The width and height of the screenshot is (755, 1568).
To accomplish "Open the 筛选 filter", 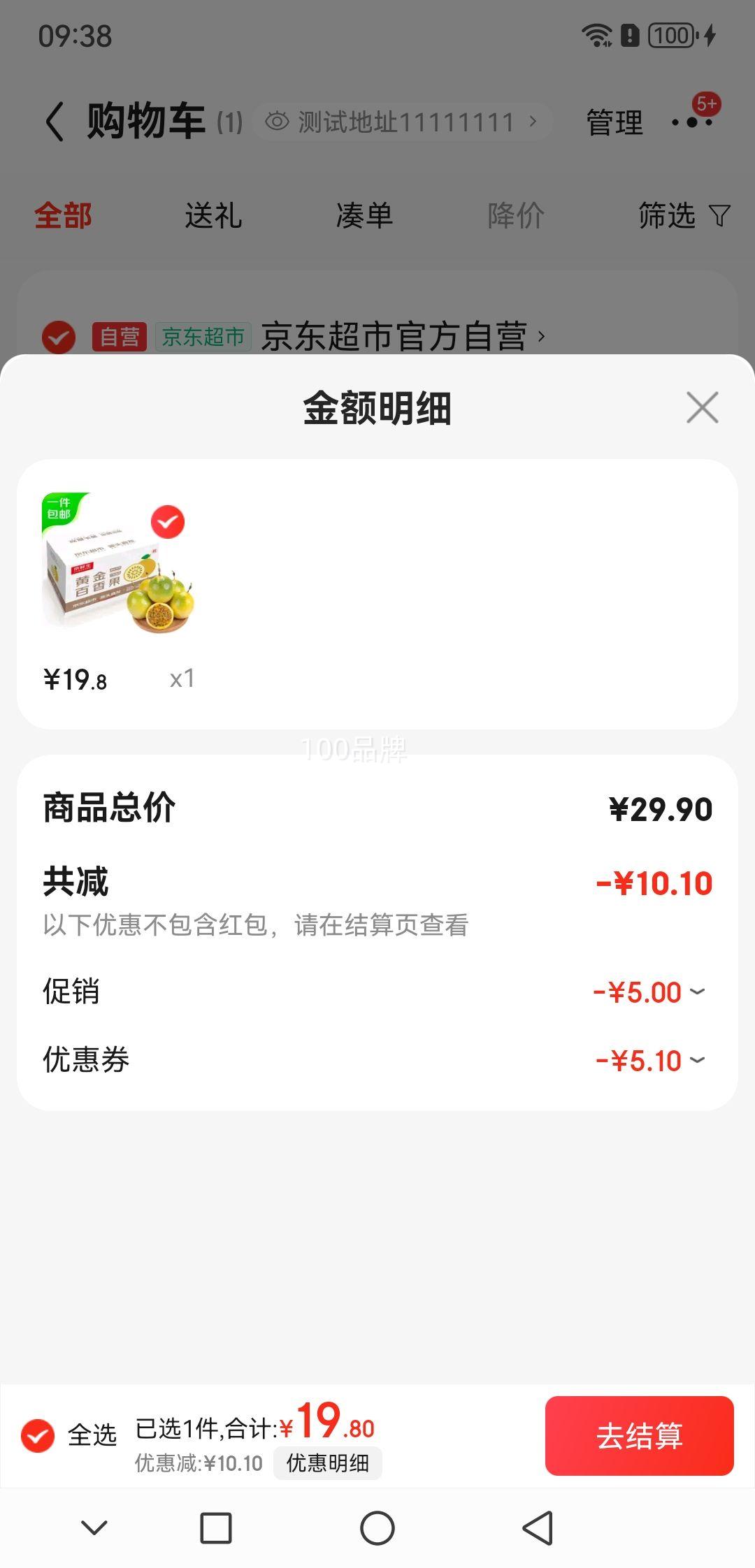I will click(x=683, y=215).
